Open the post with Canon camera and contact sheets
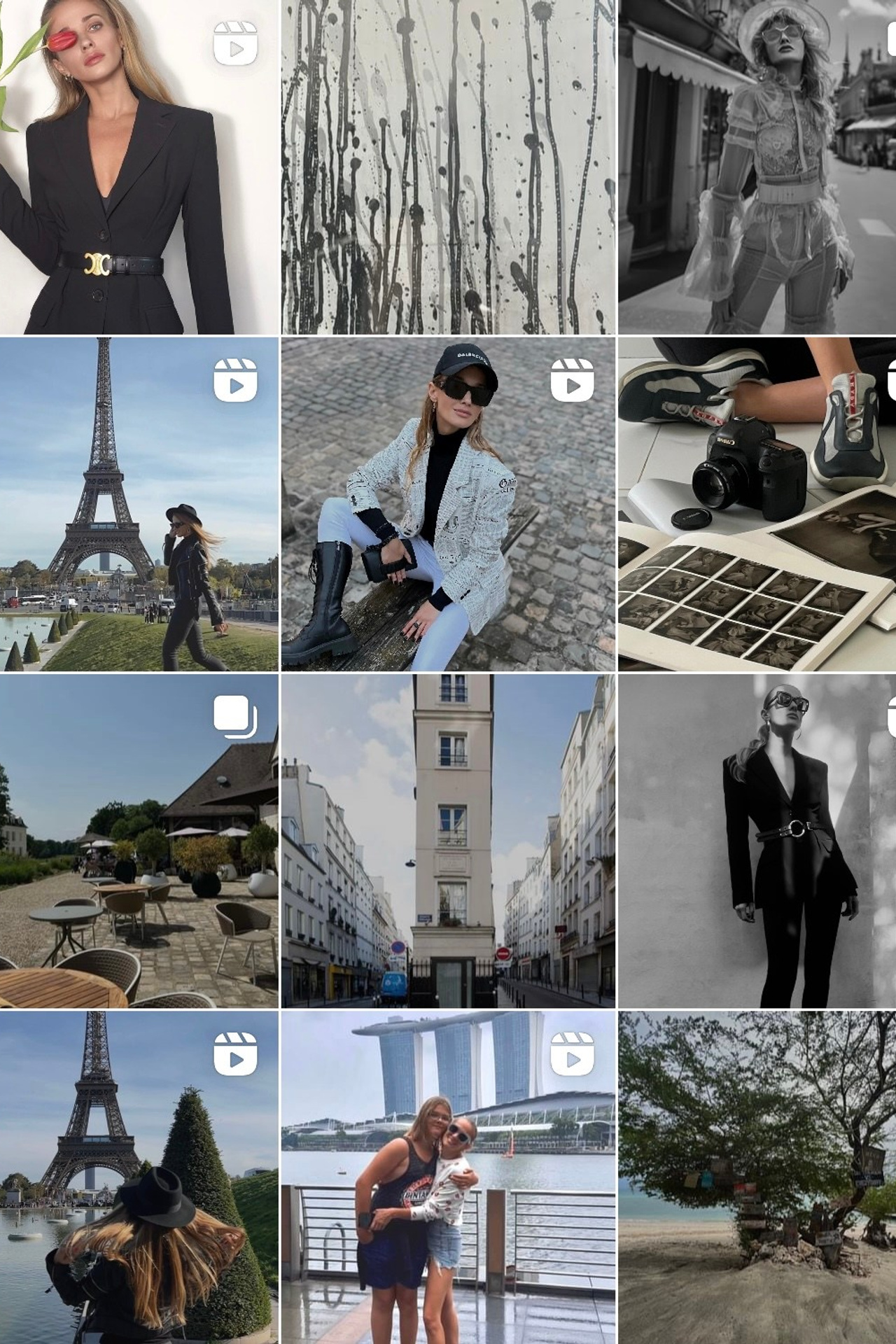This screenshot has width=896, height=1344. (x=757, y=504)
